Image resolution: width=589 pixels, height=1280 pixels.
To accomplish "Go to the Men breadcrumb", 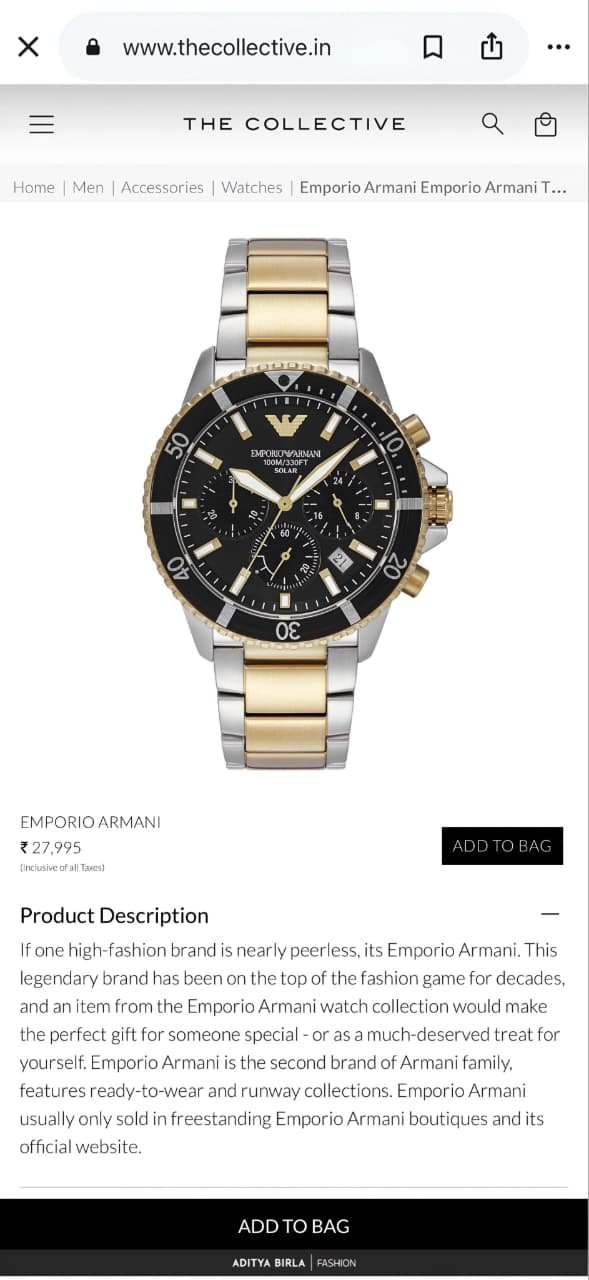I will [88, 187].
